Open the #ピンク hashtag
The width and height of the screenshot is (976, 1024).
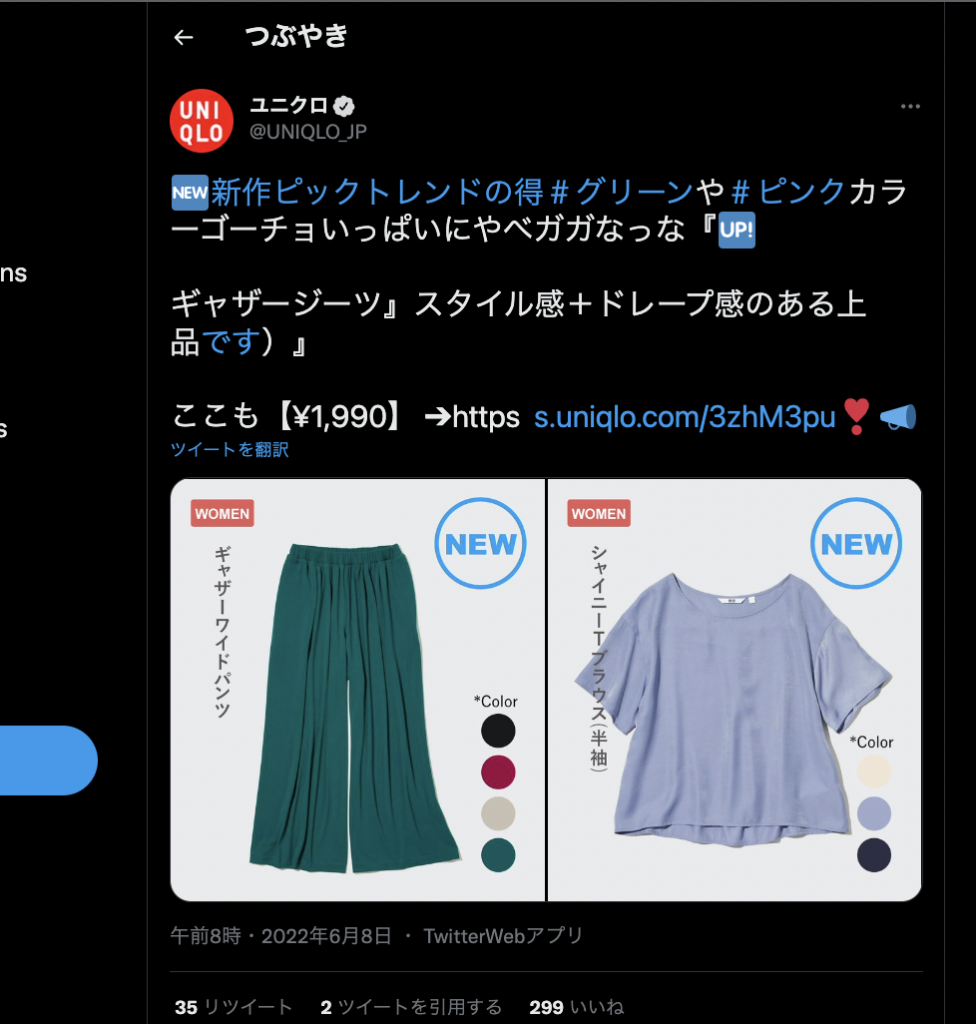(x=789, y=191)
